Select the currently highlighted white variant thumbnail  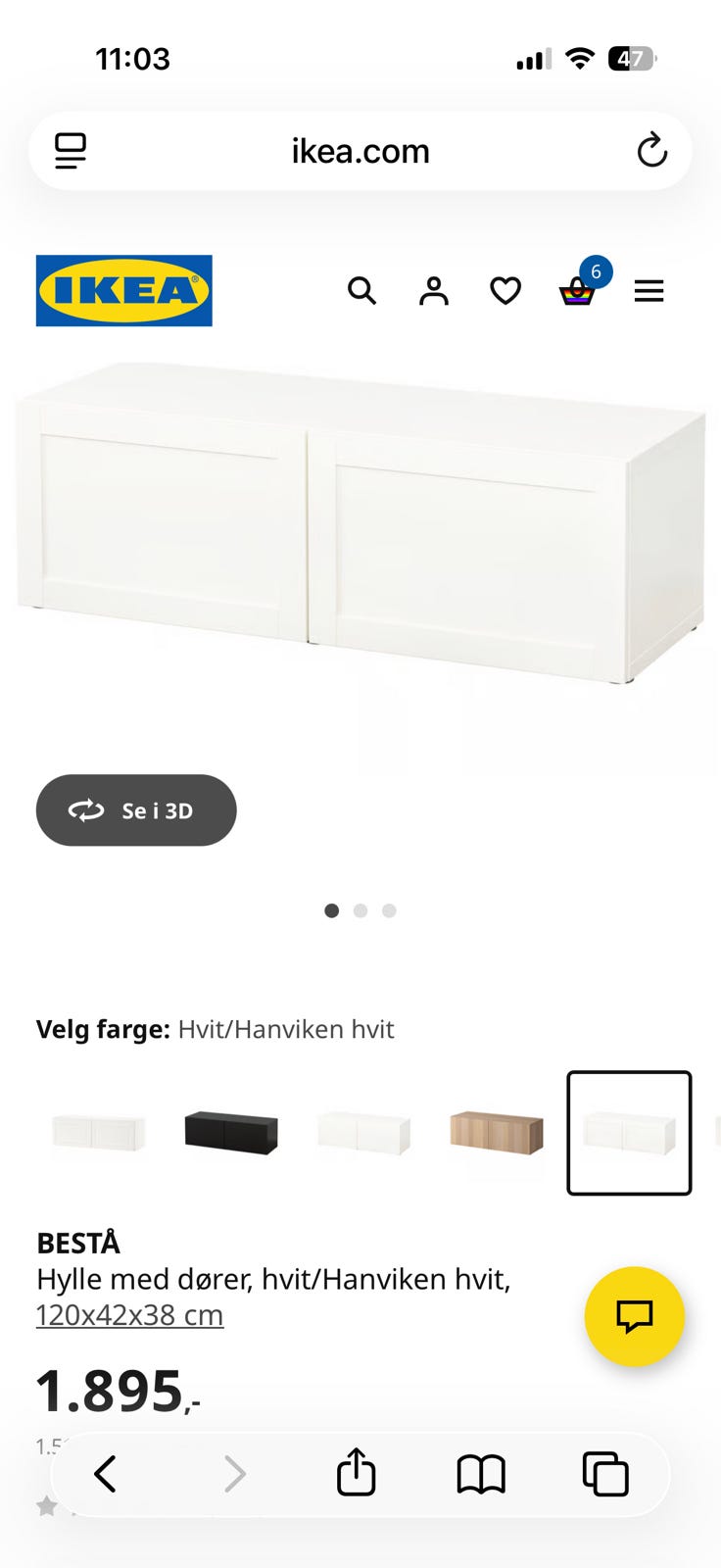pyautogui.click(x=628, y=1133)
